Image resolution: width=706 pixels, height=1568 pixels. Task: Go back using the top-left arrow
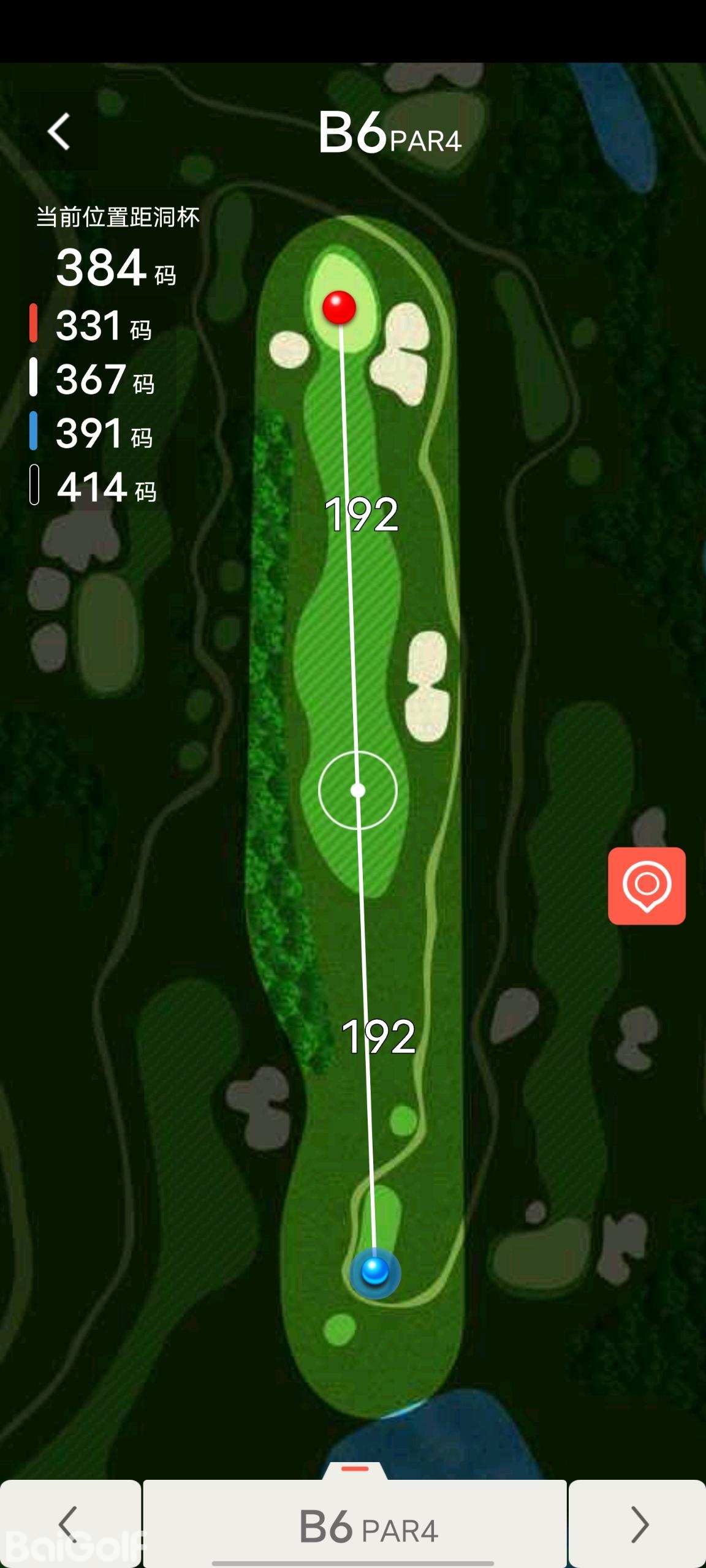(x=59, y=132)
